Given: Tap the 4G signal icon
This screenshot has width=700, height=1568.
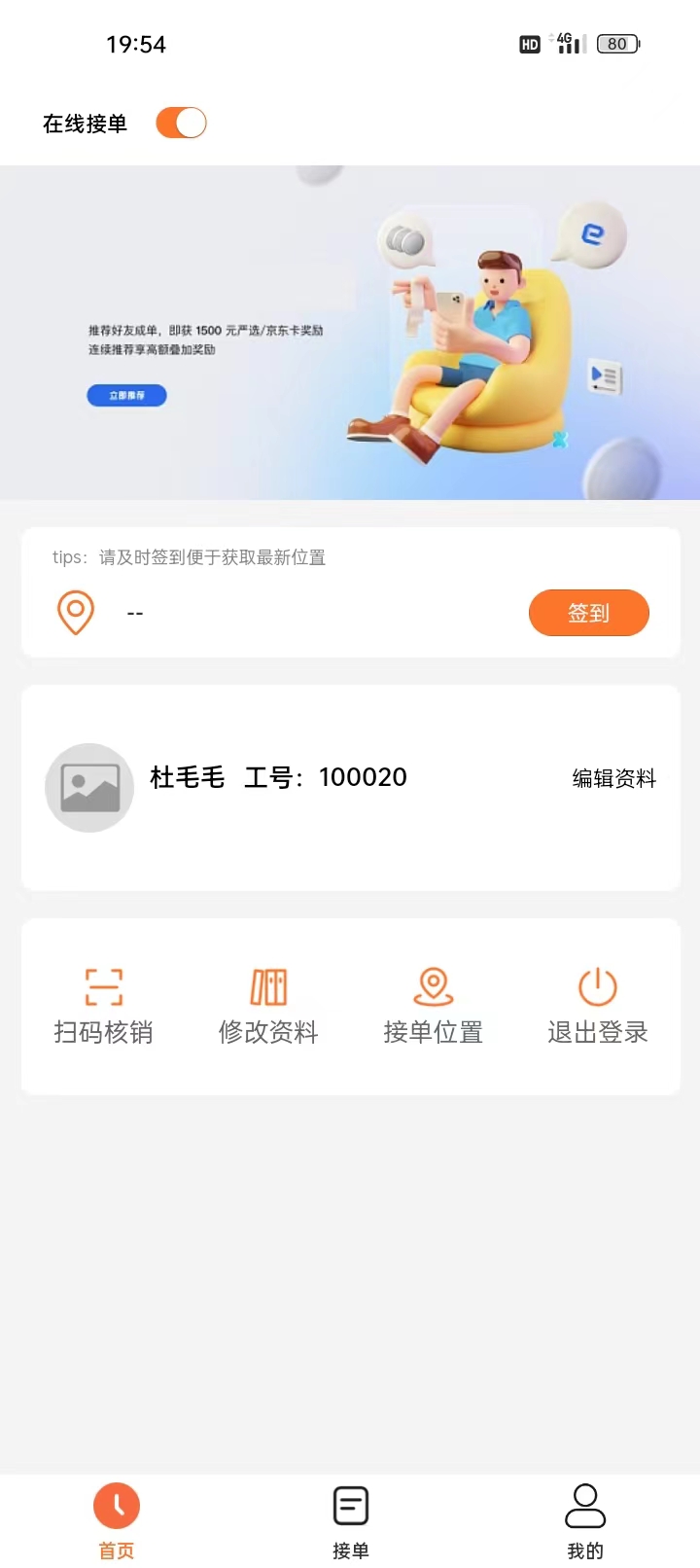Looking at the screenshot, I should 567,43.
